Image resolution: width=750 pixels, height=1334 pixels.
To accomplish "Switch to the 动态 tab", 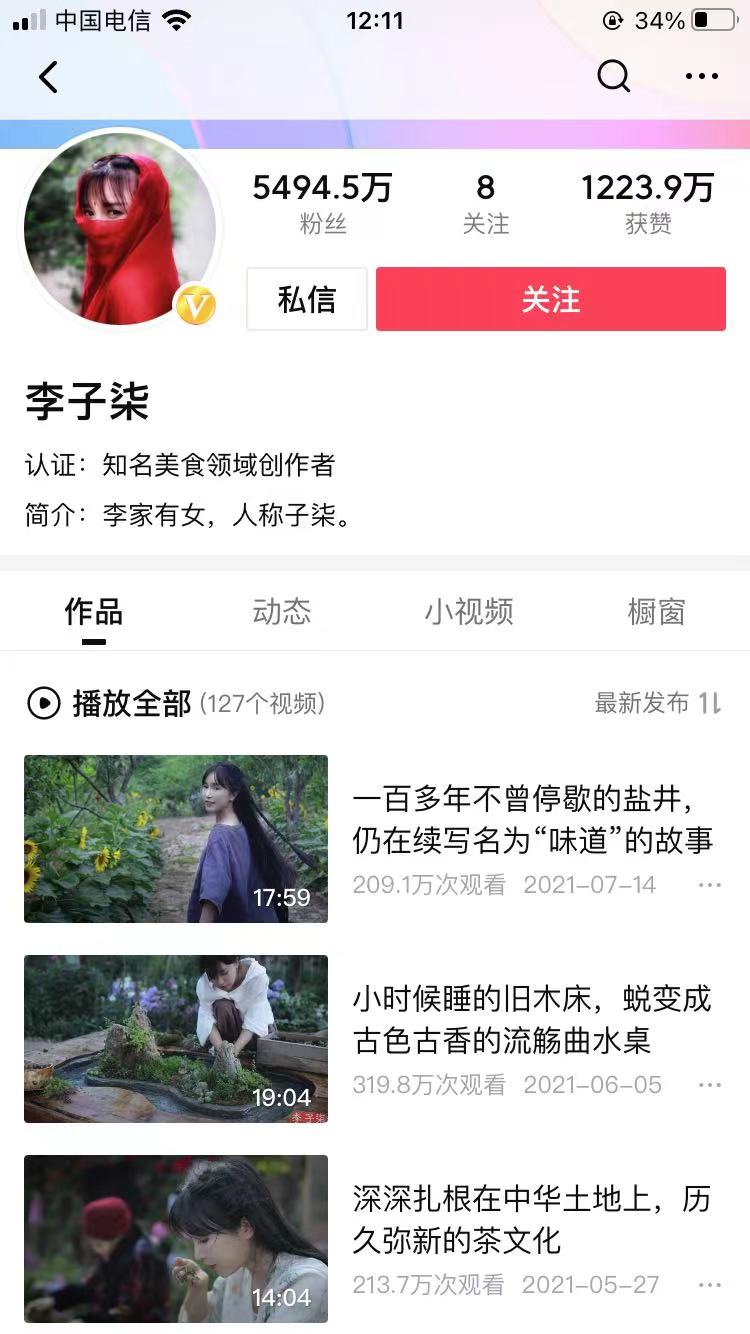I will pos(282,612).
